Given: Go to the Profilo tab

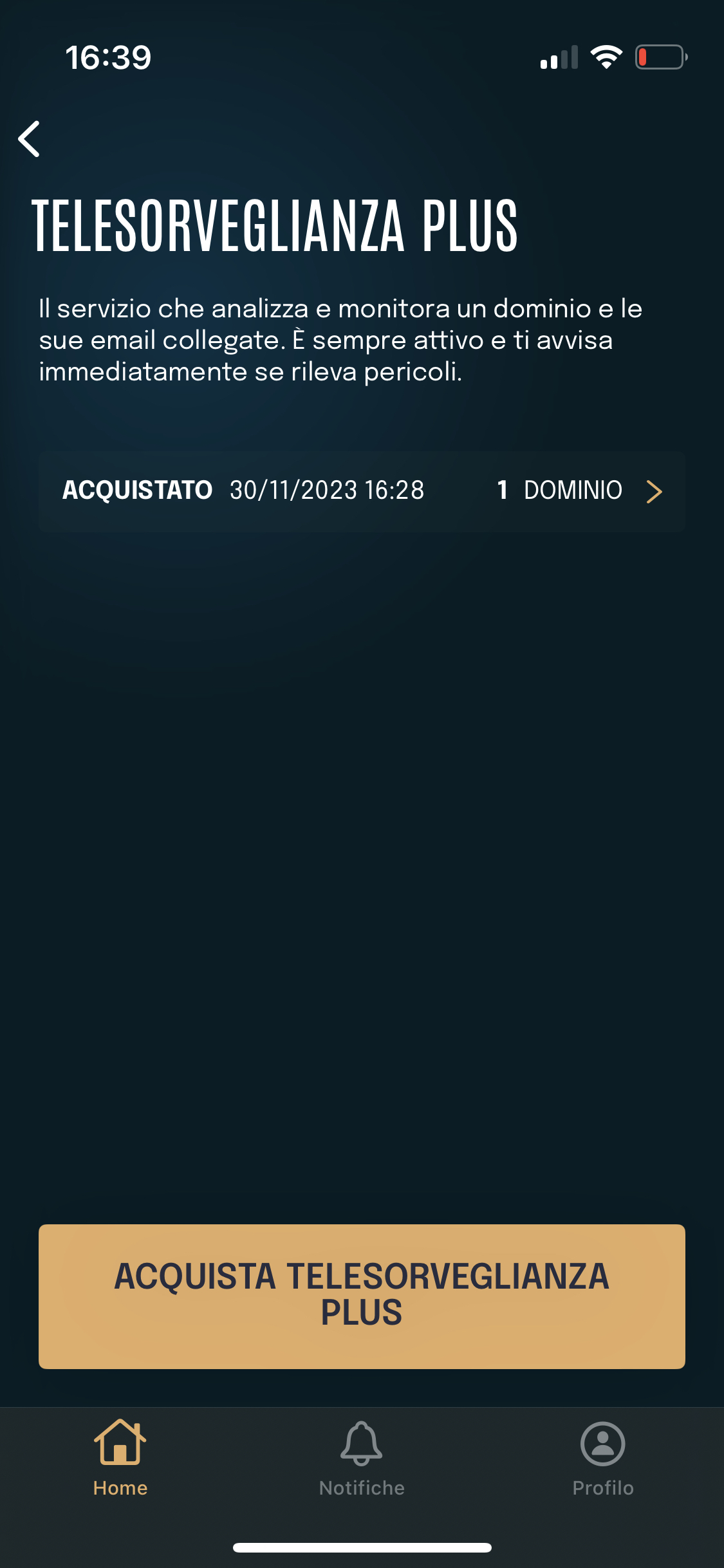Looking at the screenshot, I should pos(603,1459).
